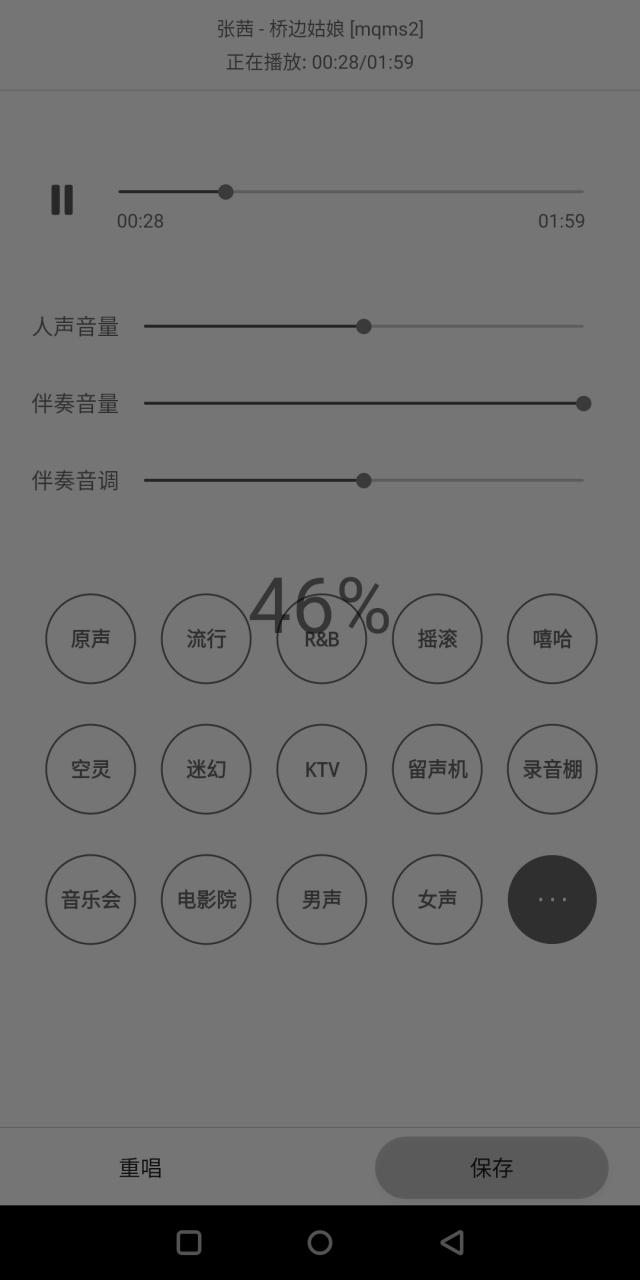
Task: Apply the 留声机 effect
Action: point(437,769)
